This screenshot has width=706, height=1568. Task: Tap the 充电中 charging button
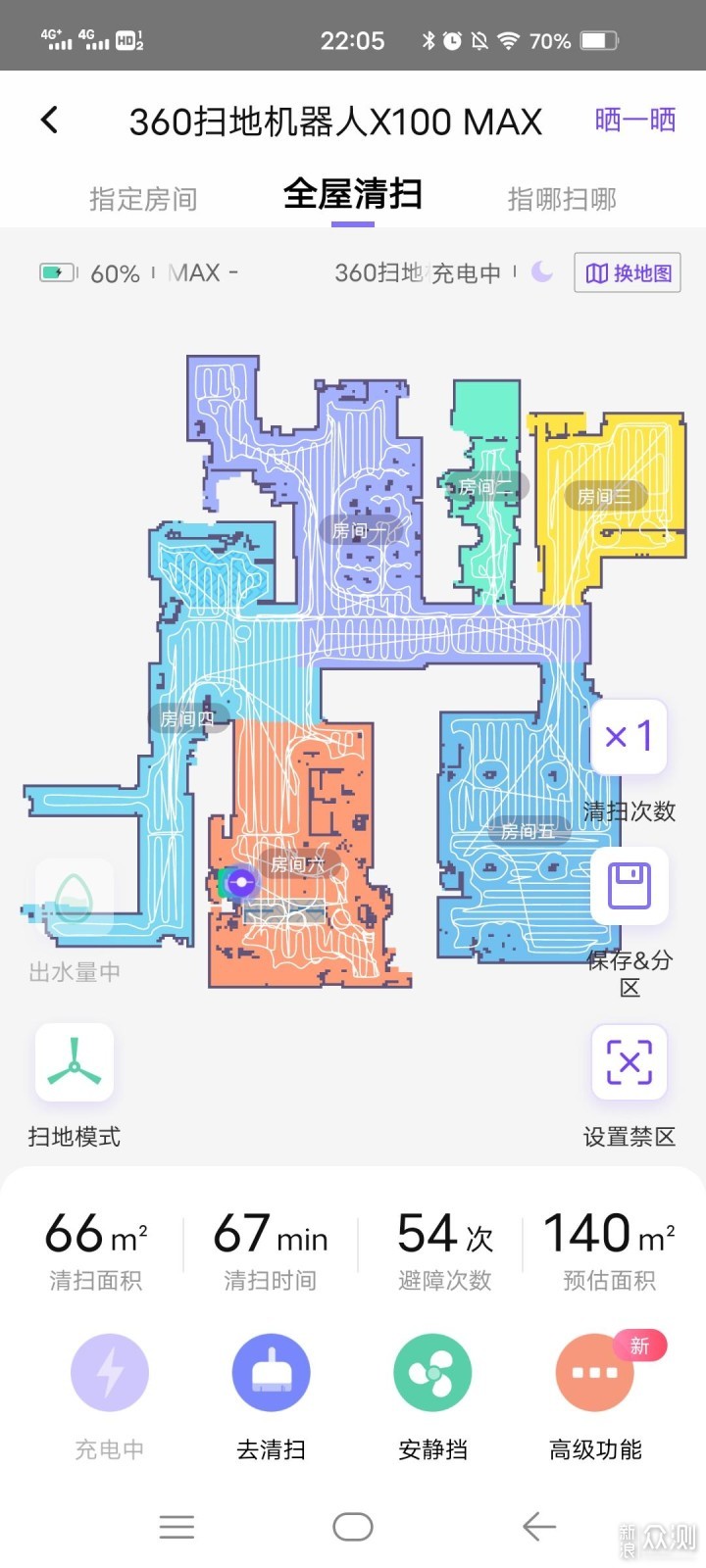tap(109, 1374)
